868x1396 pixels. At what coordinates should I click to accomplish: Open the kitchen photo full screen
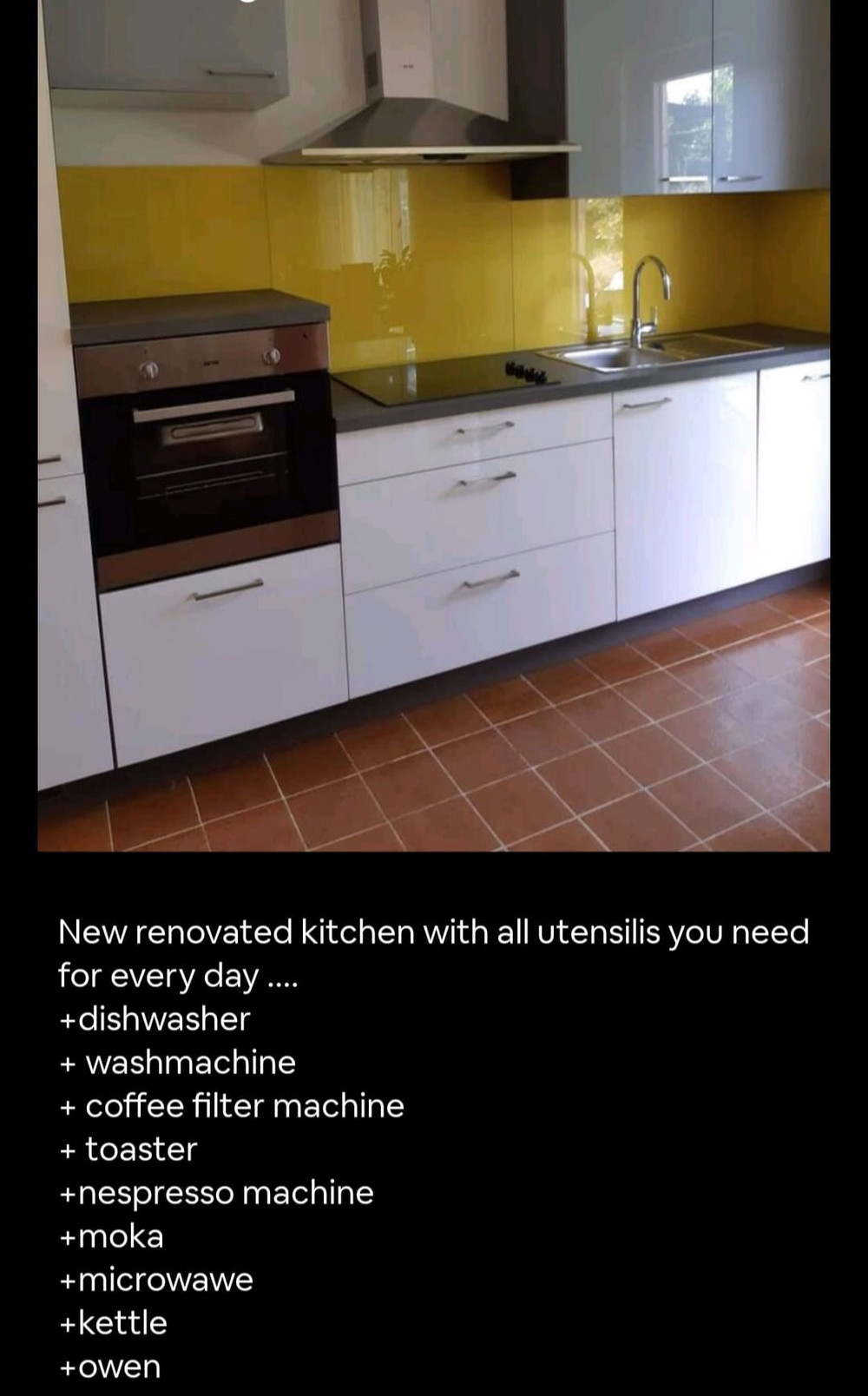point(434,425)
